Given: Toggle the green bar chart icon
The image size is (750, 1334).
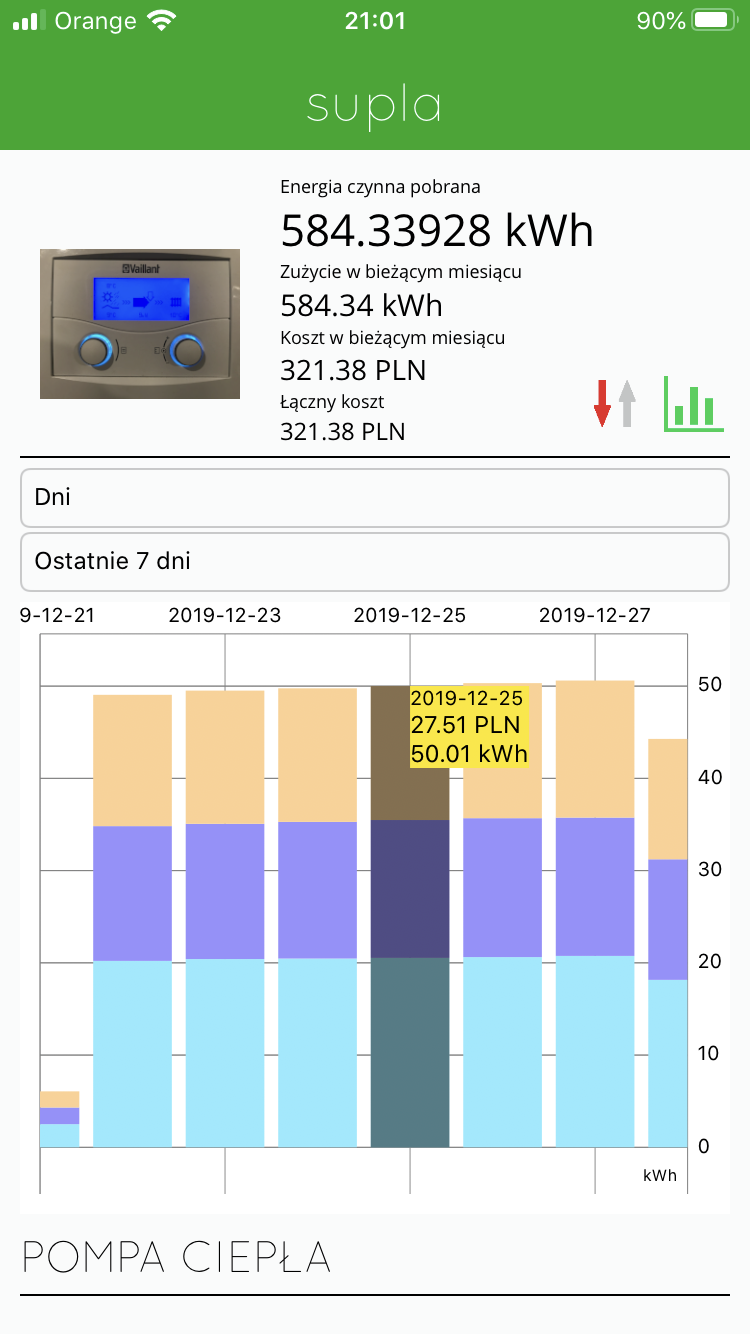Looking at the screenshot, I should (693, 404).
